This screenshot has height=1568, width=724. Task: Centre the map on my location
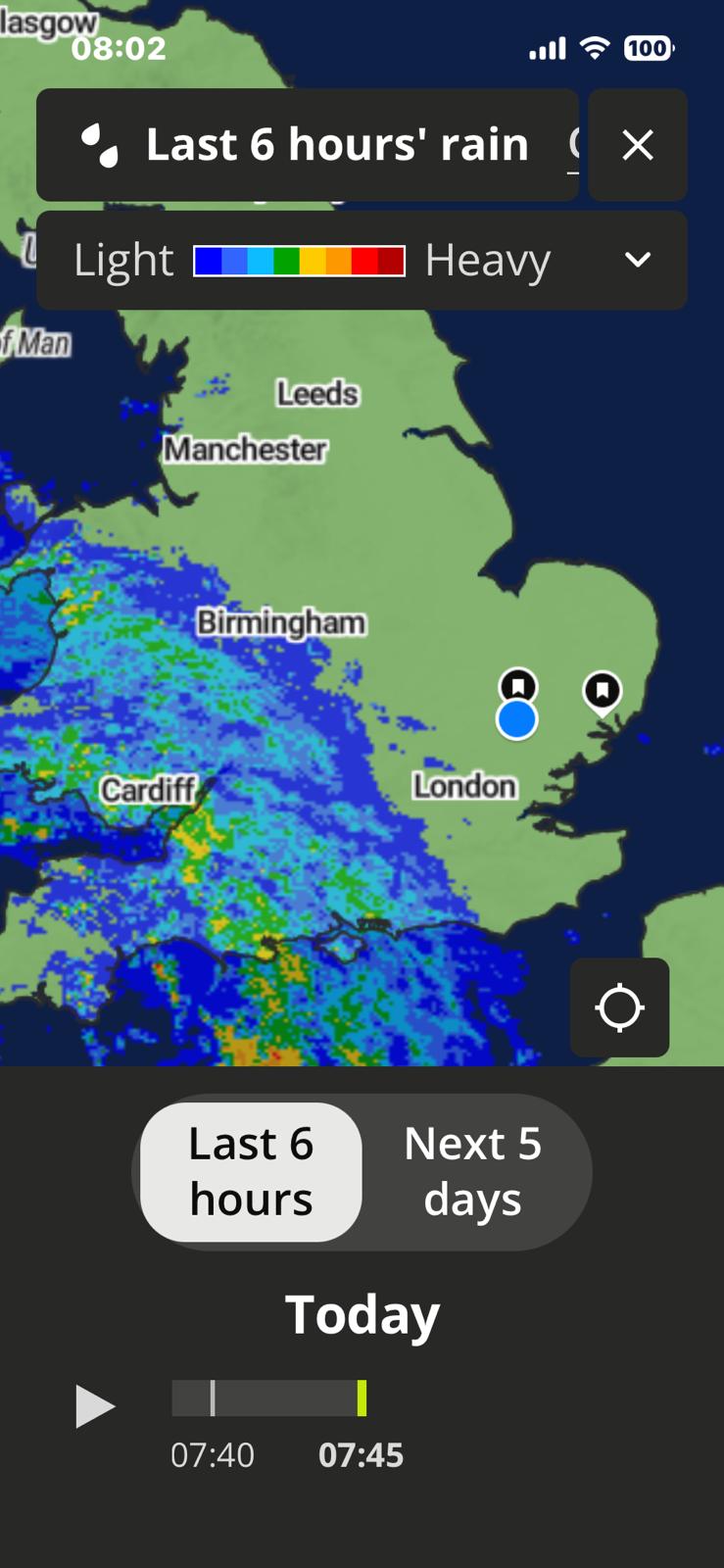click(619, 1007)
